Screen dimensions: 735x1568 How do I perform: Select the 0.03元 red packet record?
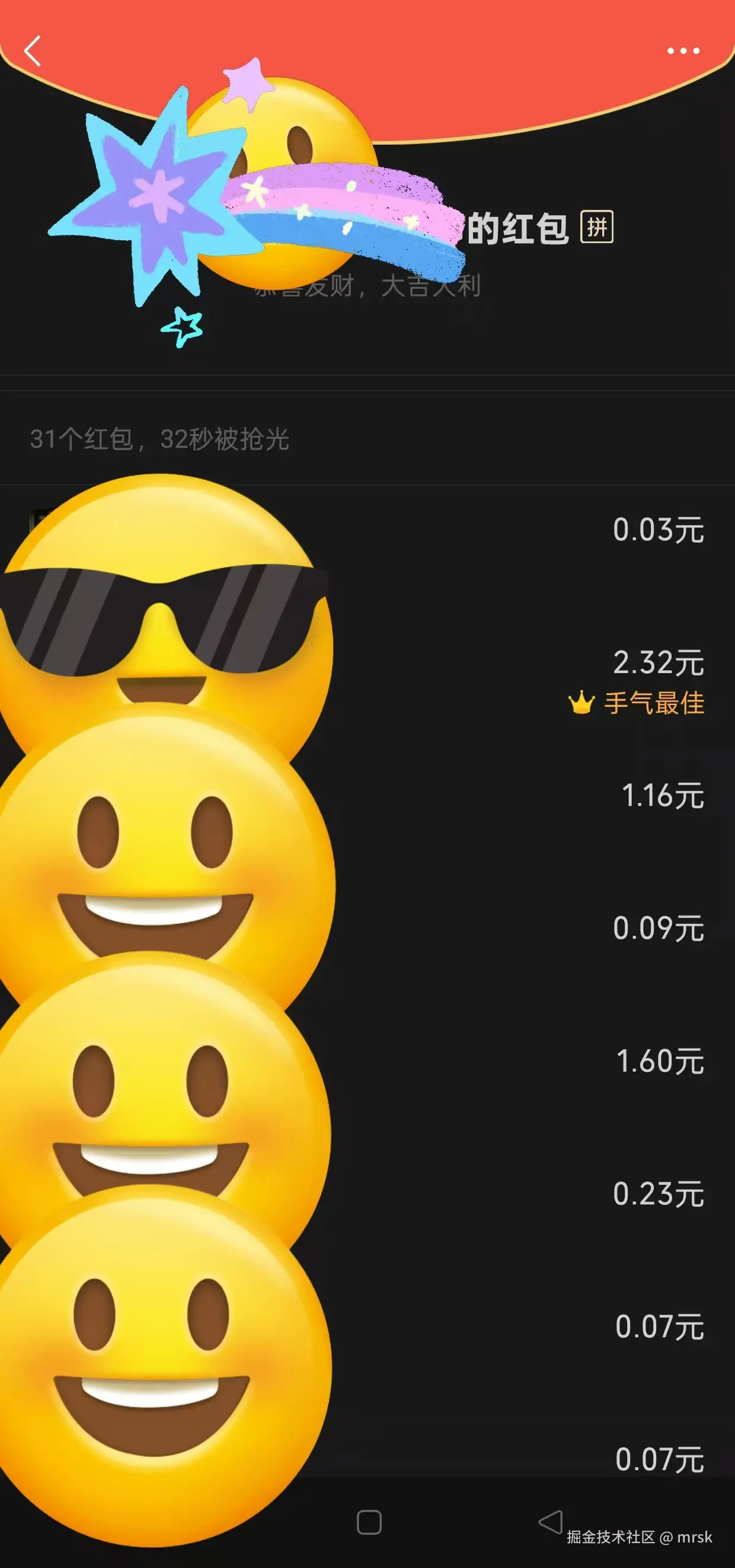point(659,528)
